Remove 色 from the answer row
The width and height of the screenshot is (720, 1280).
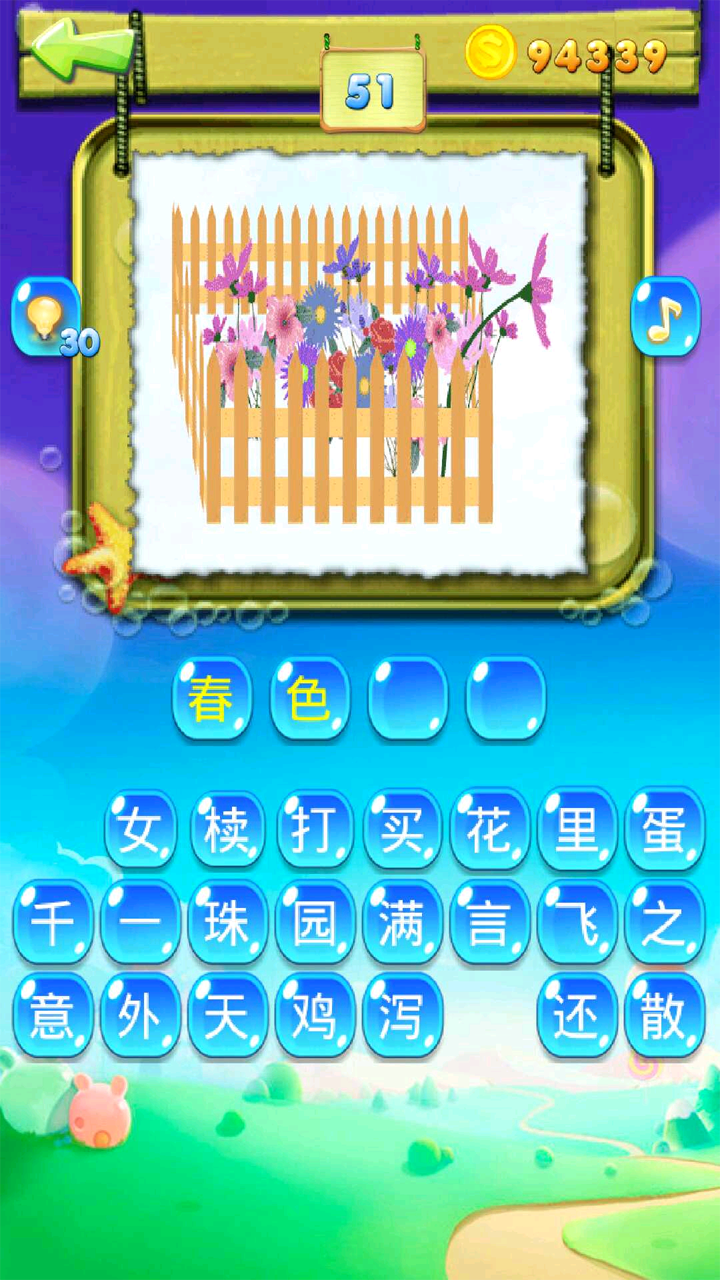[309, 699]
